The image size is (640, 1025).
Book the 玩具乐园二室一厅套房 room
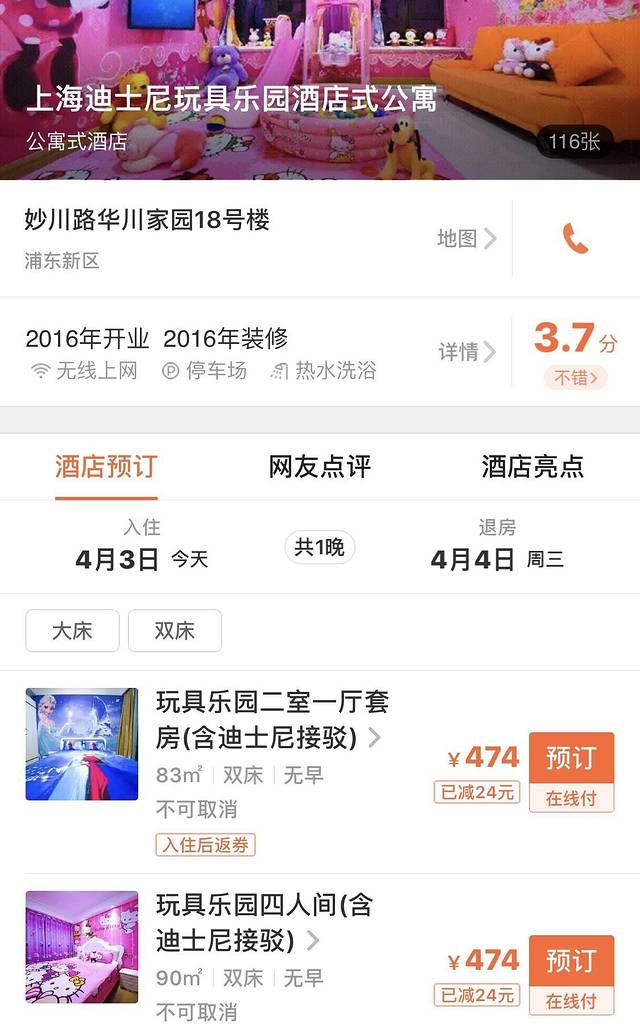pos(571,772)
